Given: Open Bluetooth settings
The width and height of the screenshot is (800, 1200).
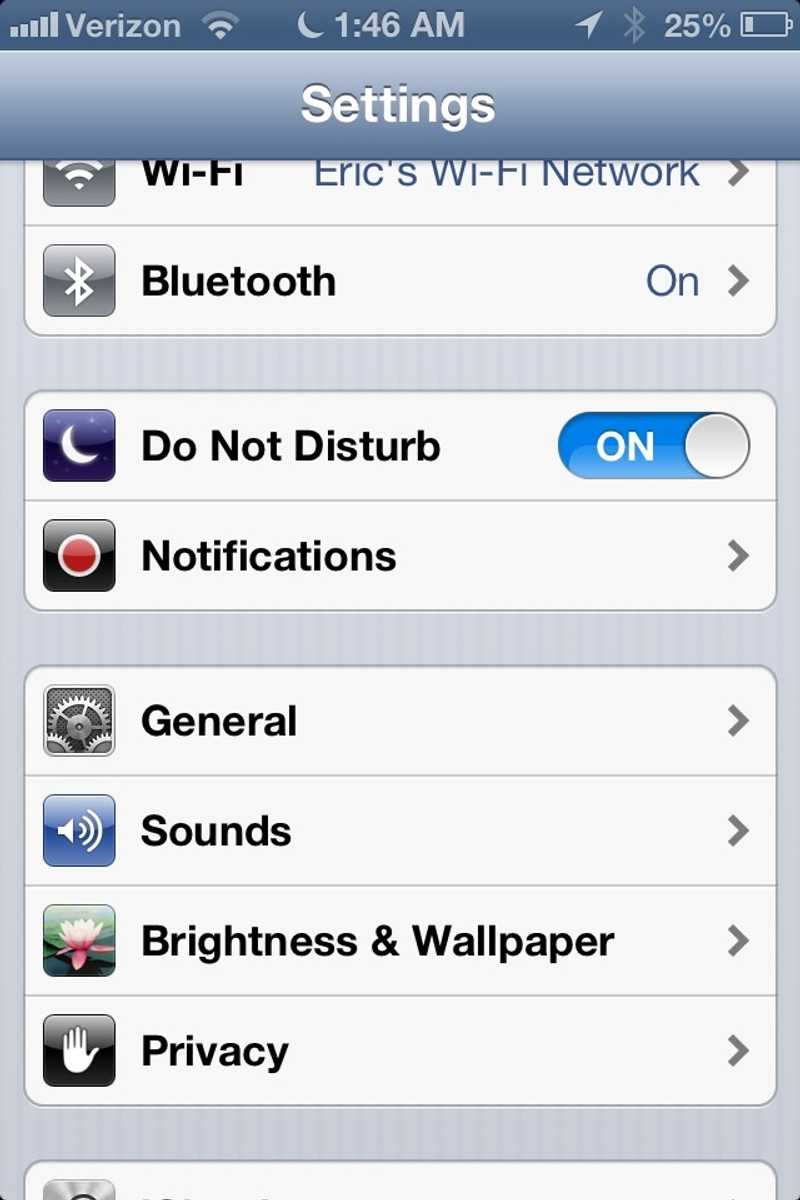Looking at the screenshot, I should tap(400, 281).
